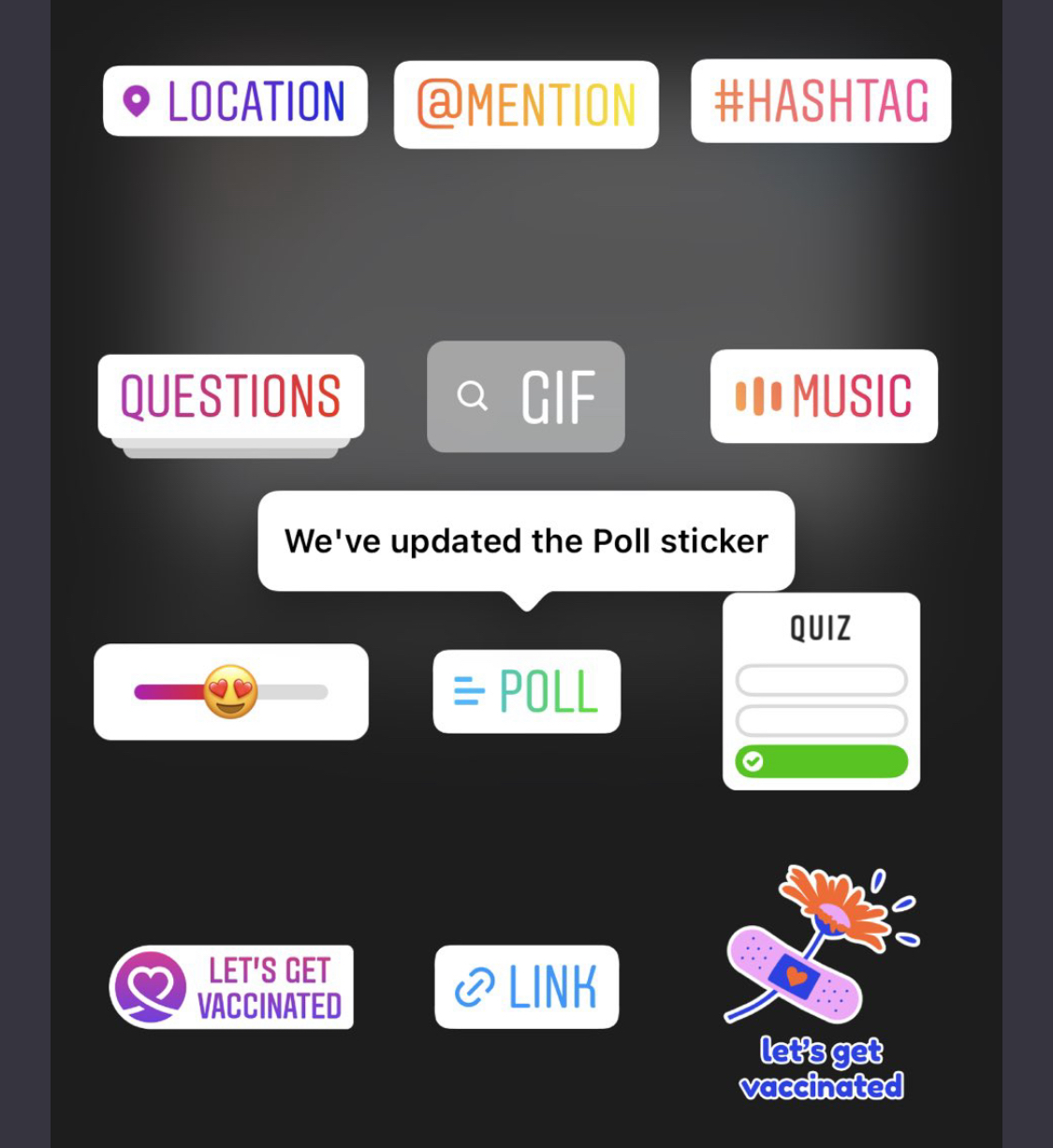Image resolution: width=1053 pixels, height=1148 pixels.
Task: Add a Questions sticker
Action: click(230, 396)
